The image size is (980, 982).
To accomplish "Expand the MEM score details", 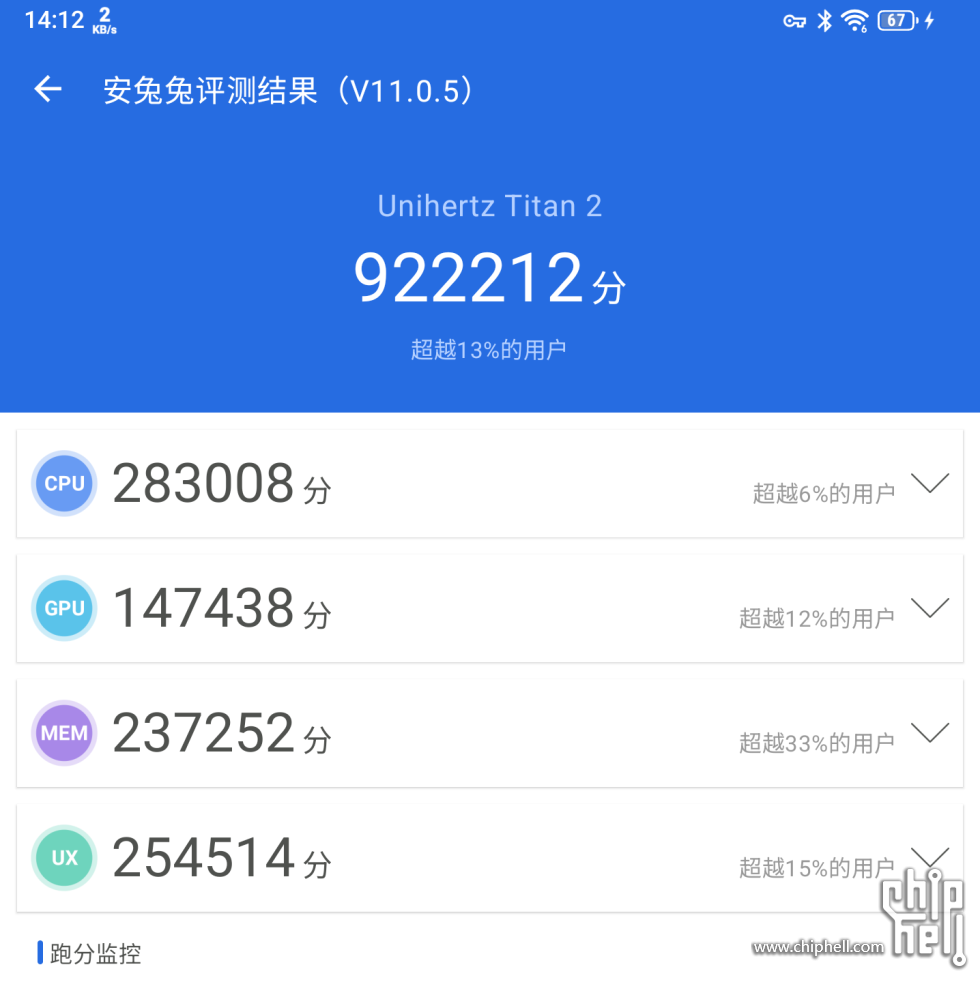I will coord(932,733).
